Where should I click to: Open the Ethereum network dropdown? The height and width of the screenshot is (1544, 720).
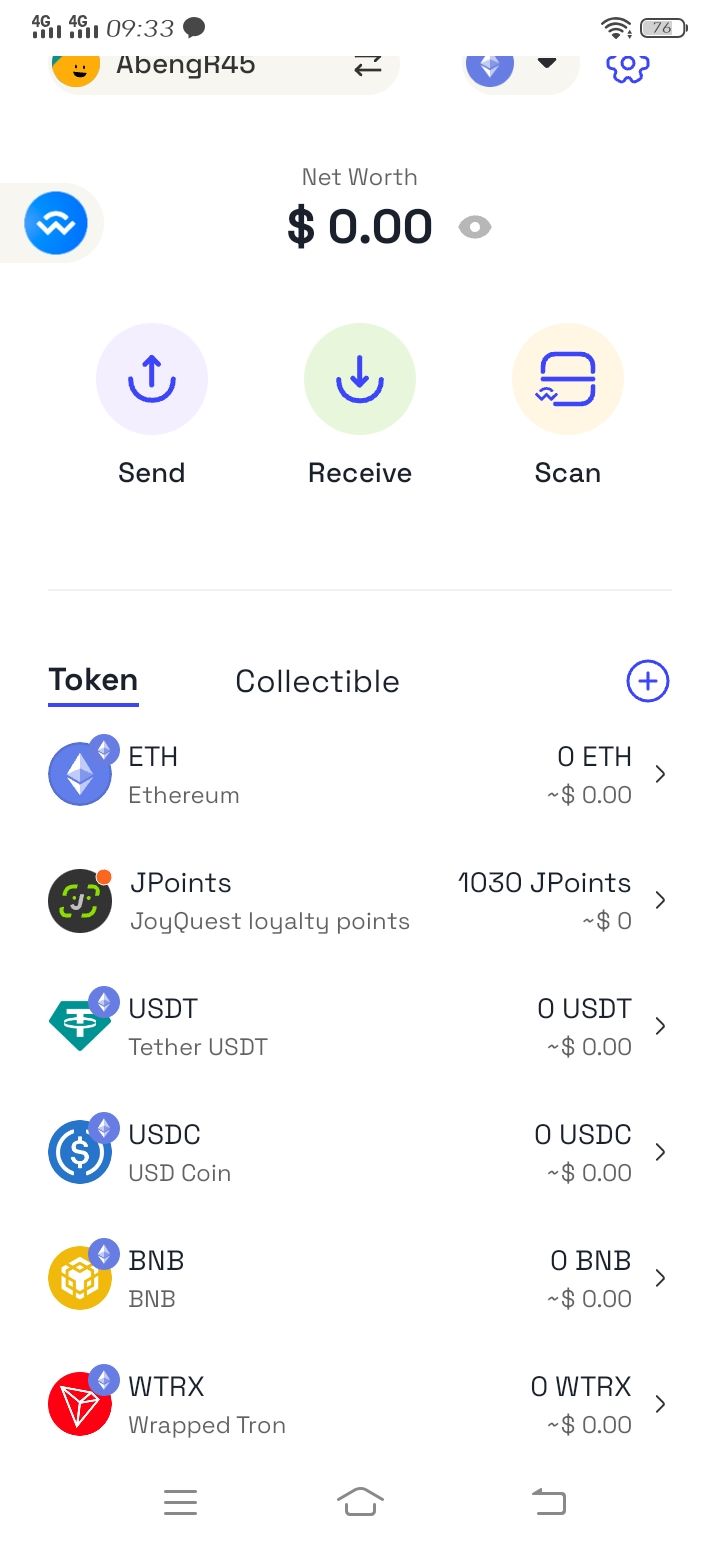[519, 66]
